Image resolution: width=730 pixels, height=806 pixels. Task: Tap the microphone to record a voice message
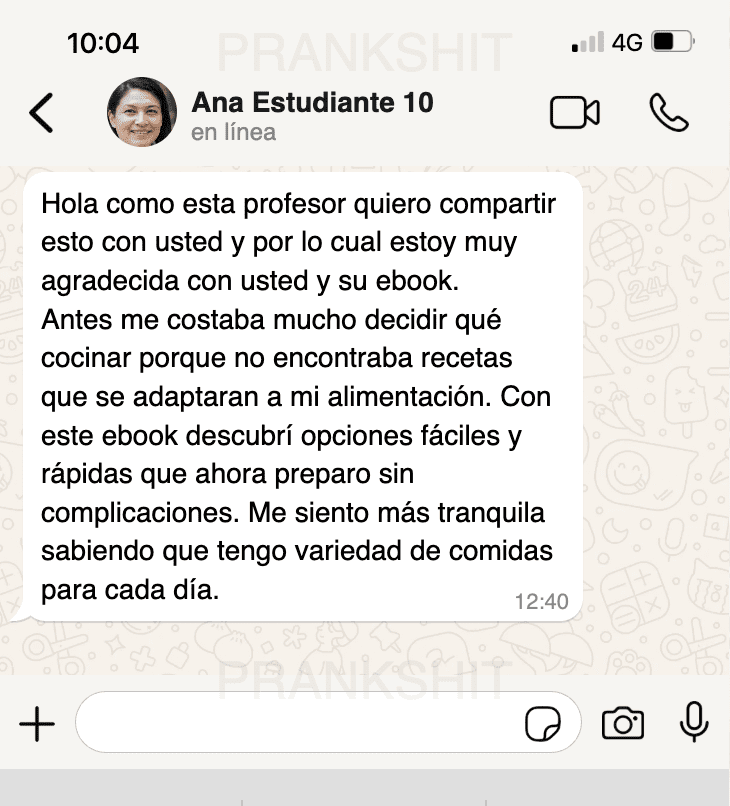(694, 722)
